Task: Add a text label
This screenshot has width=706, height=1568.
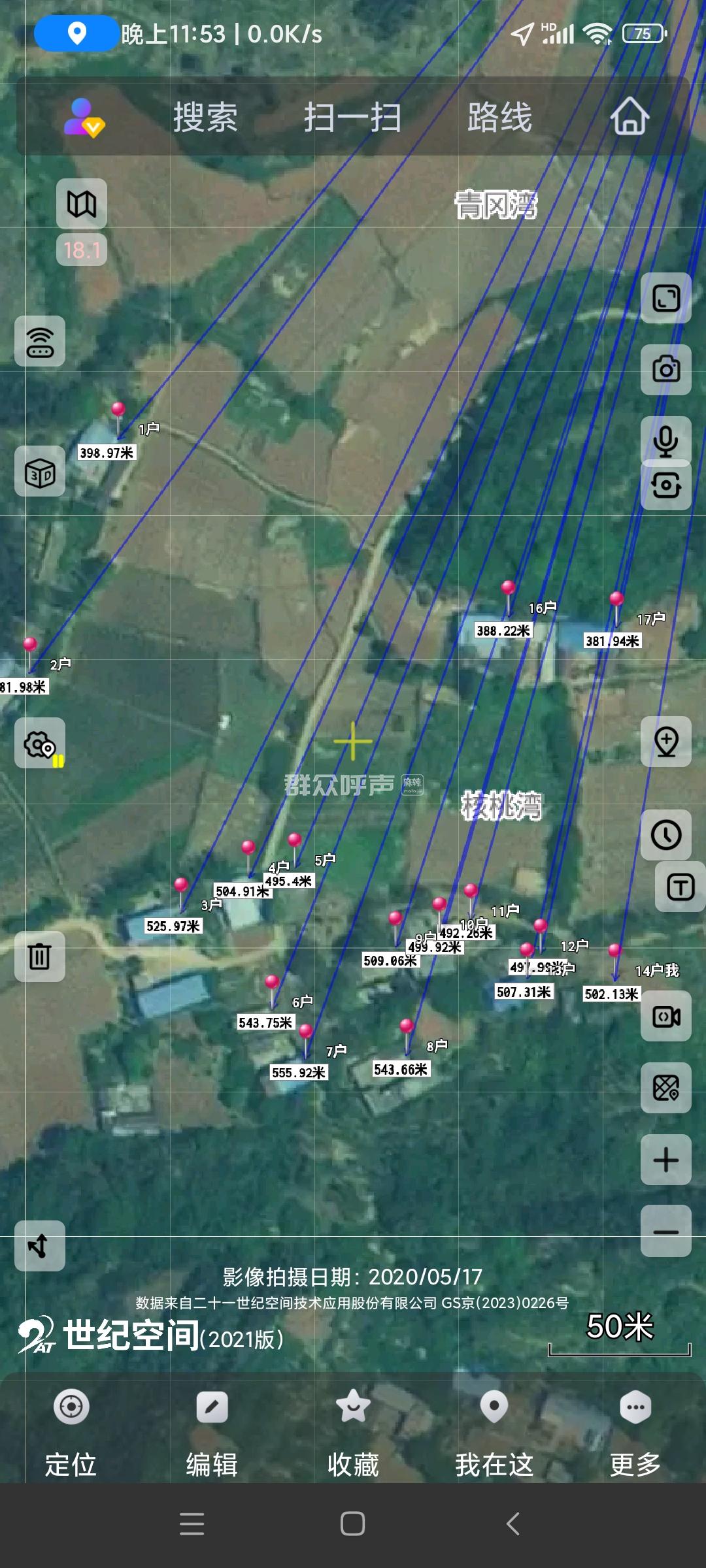Action: click(681, 887)
